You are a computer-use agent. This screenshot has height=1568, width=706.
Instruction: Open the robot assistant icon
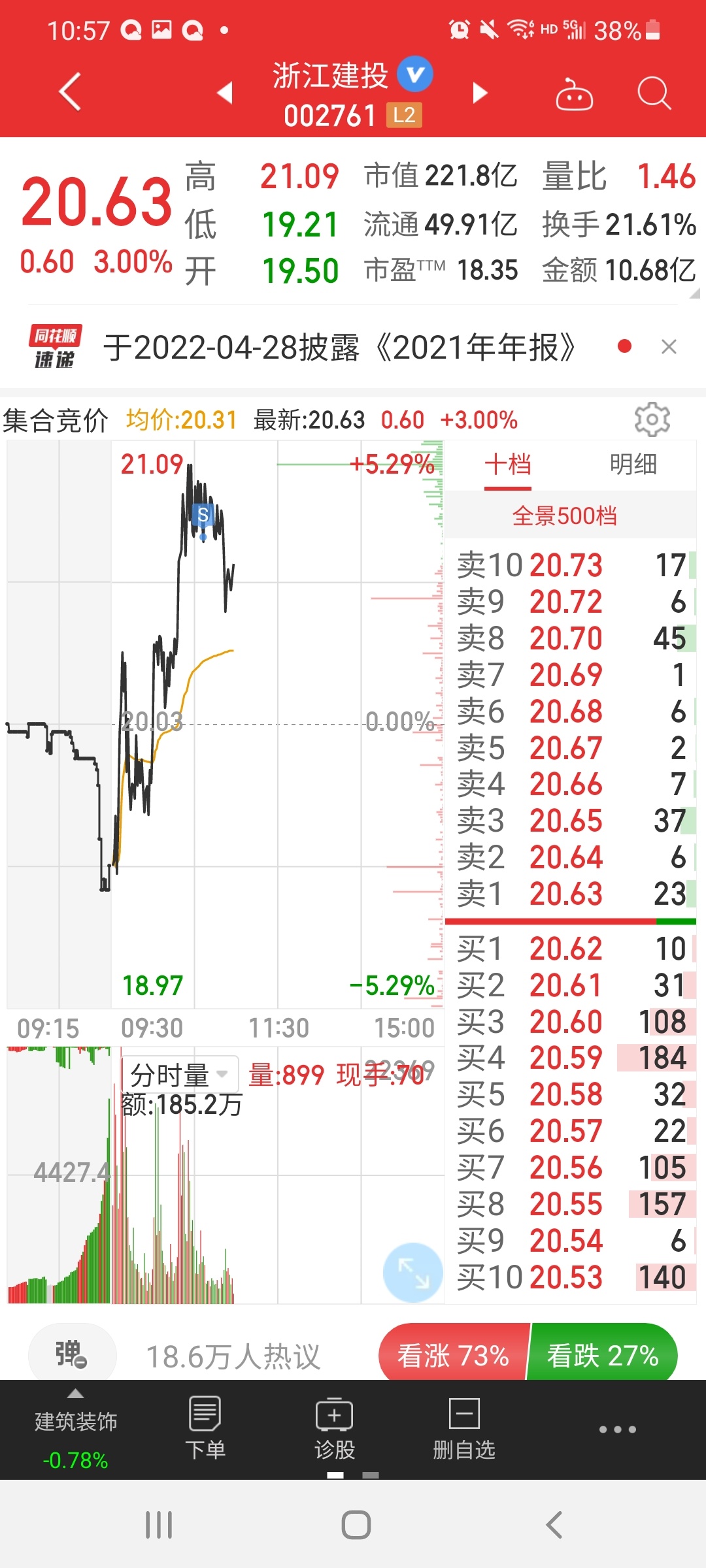(574, 93)
